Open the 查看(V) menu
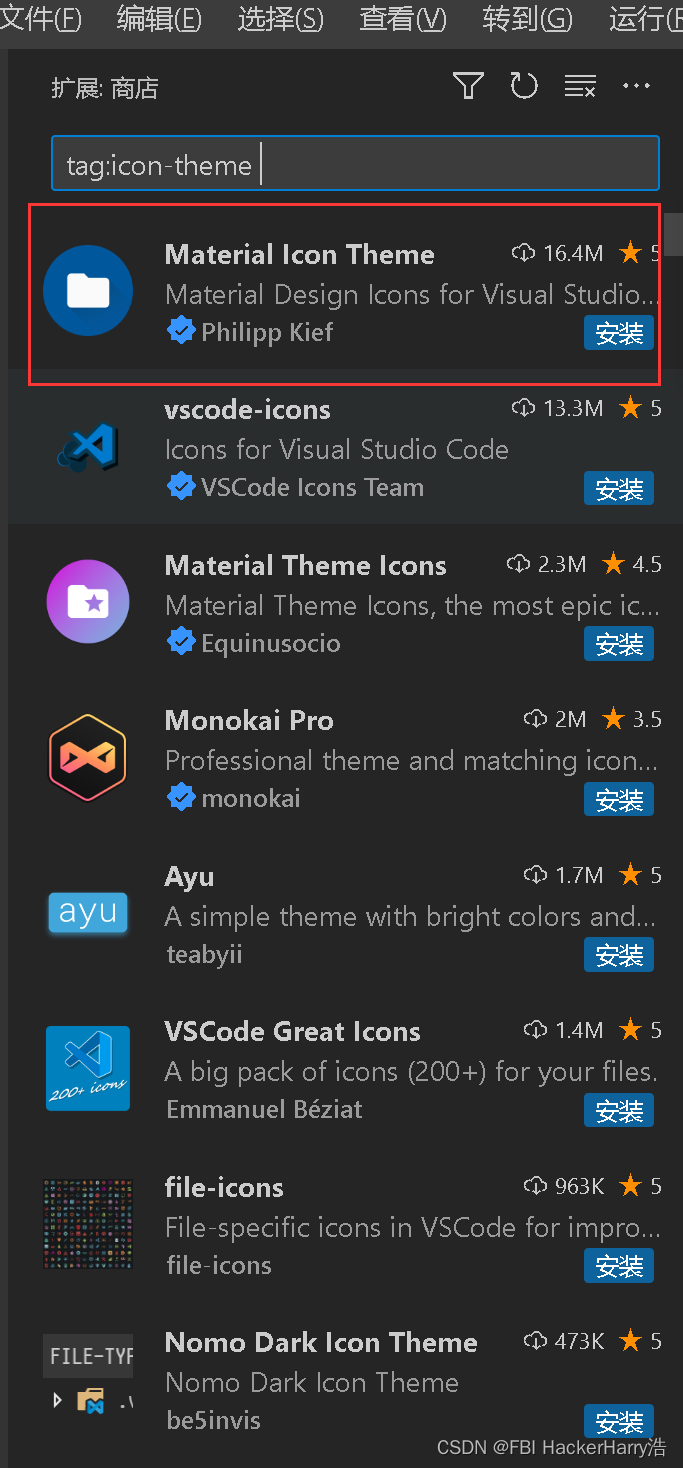The width and height of the screenshot is (683, 1468). [x=402, y=19]
